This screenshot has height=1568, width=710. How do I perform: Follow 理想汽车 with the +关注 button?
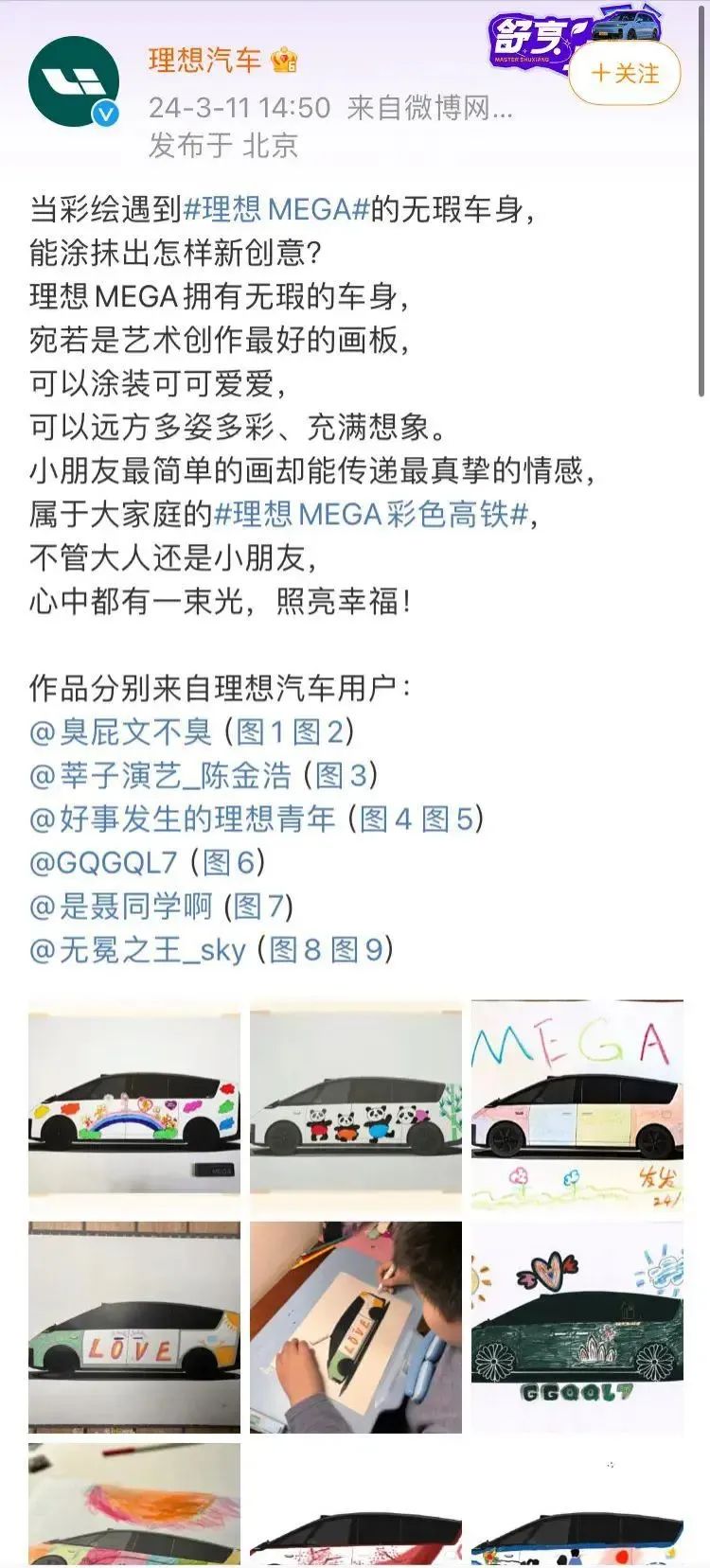click(x=625, y=74)
